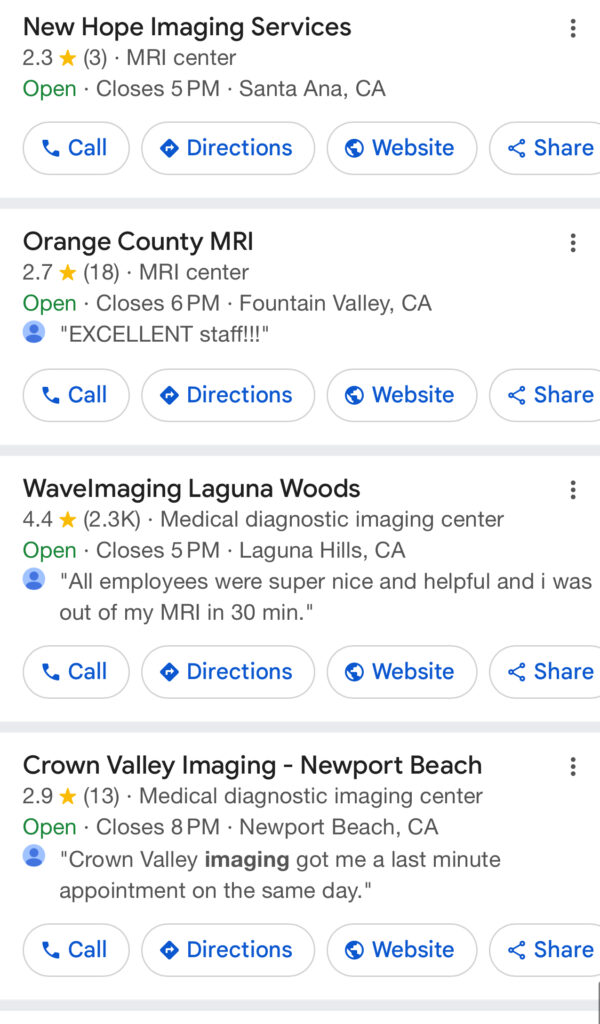This screenshot has height=1024, width=600.
Task: Share the New Hope Imaging Services listing
Action: [548, 148]
